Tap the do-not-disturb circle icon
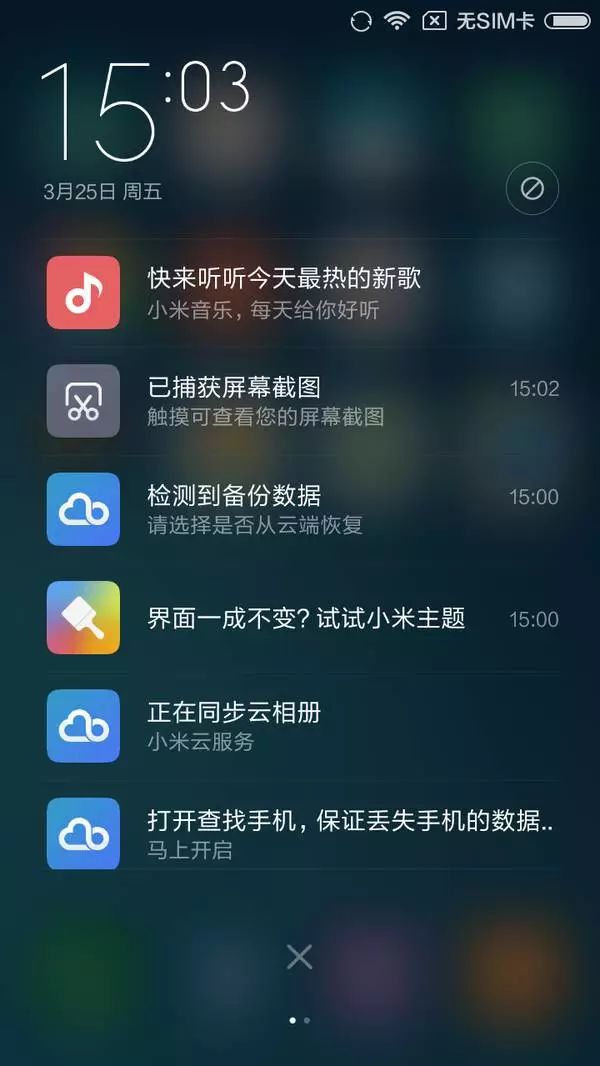Image resolution: width=600 pixels, height=1066 pixels. (x=532, y=188)
